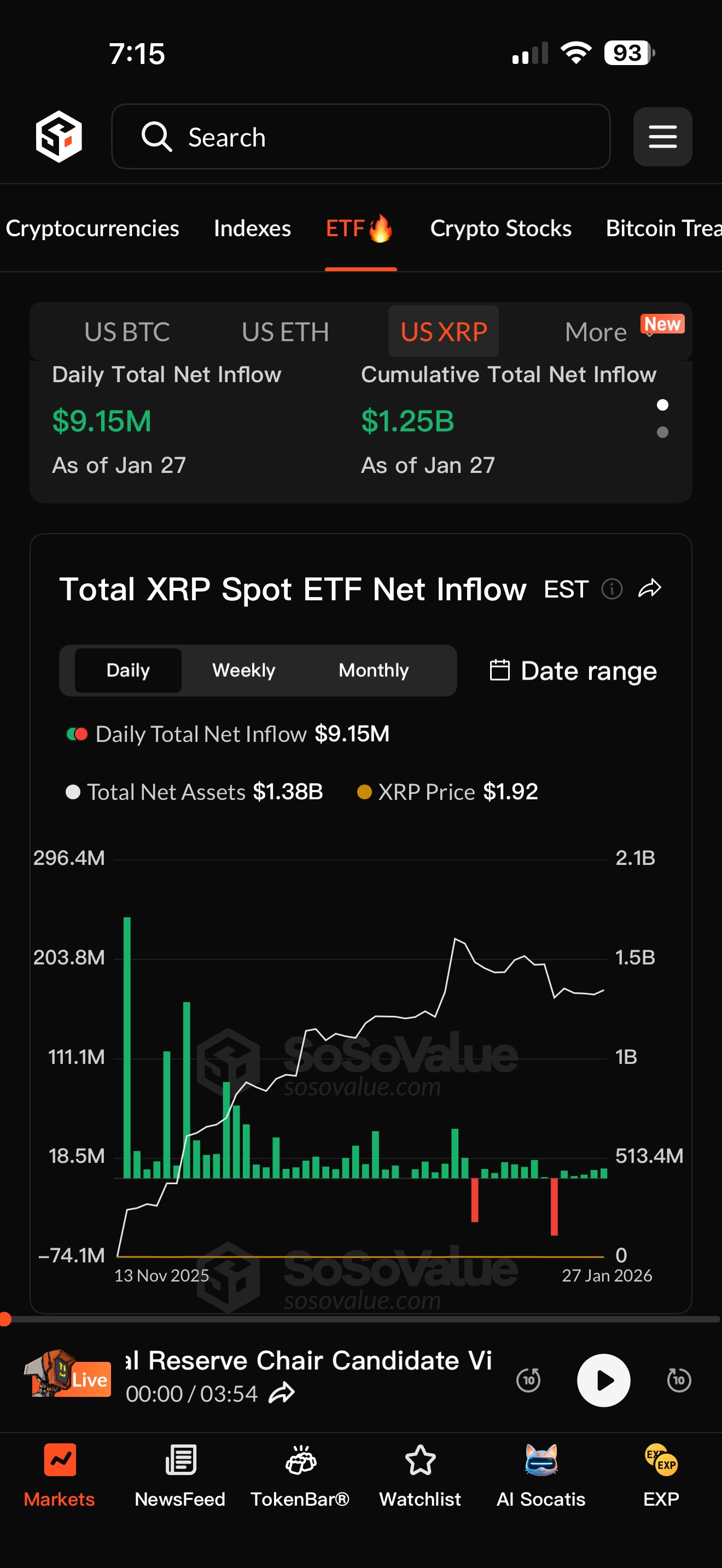722x1568 pixels.
Task: Open the search field
Action: pos(360,136)
